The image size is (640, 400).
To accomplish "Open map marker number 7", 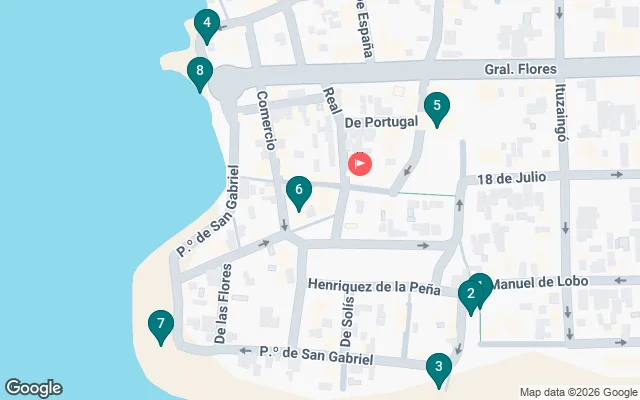I will [159, 324].
